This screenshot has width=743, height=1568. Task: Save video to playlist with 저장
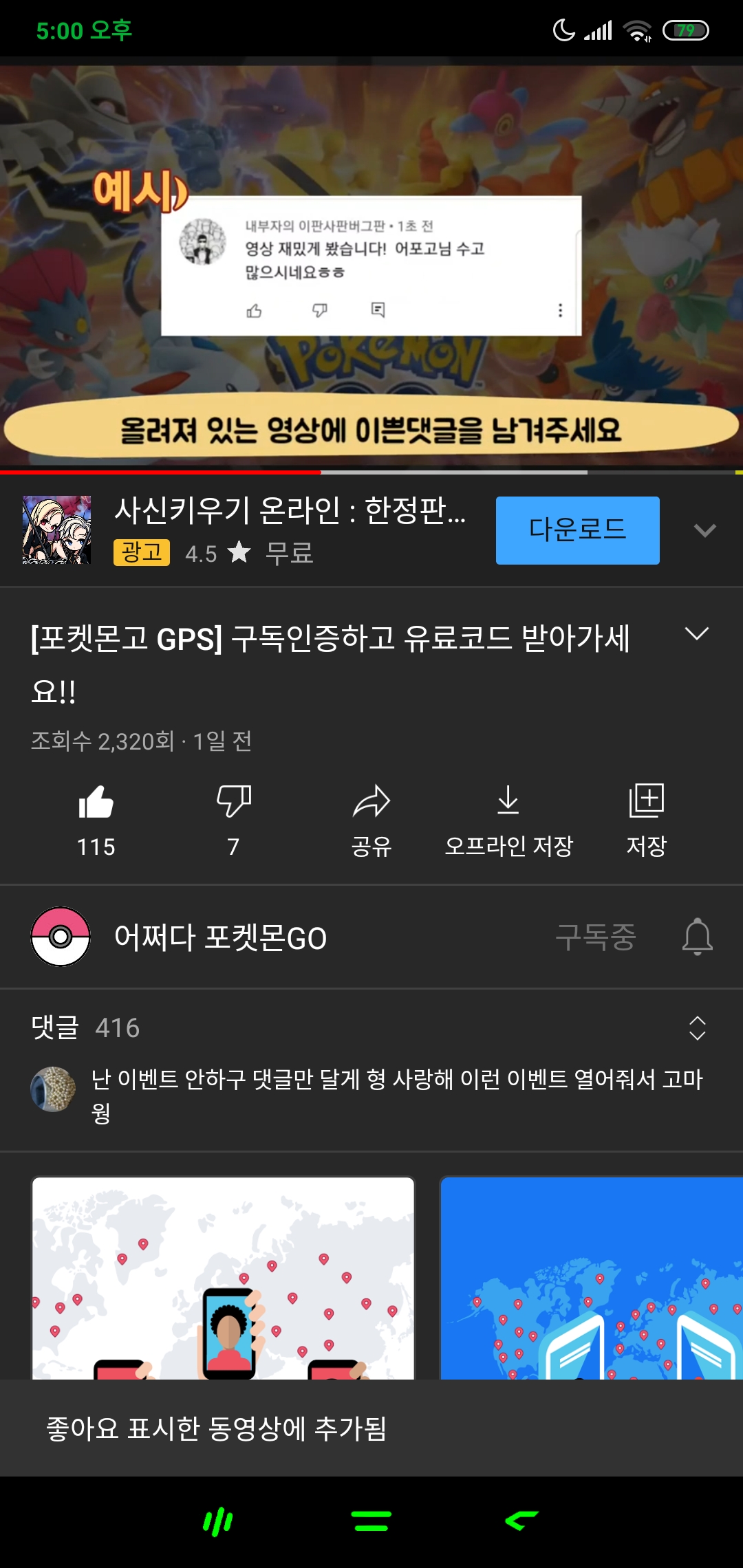click(x=646, y=818)
